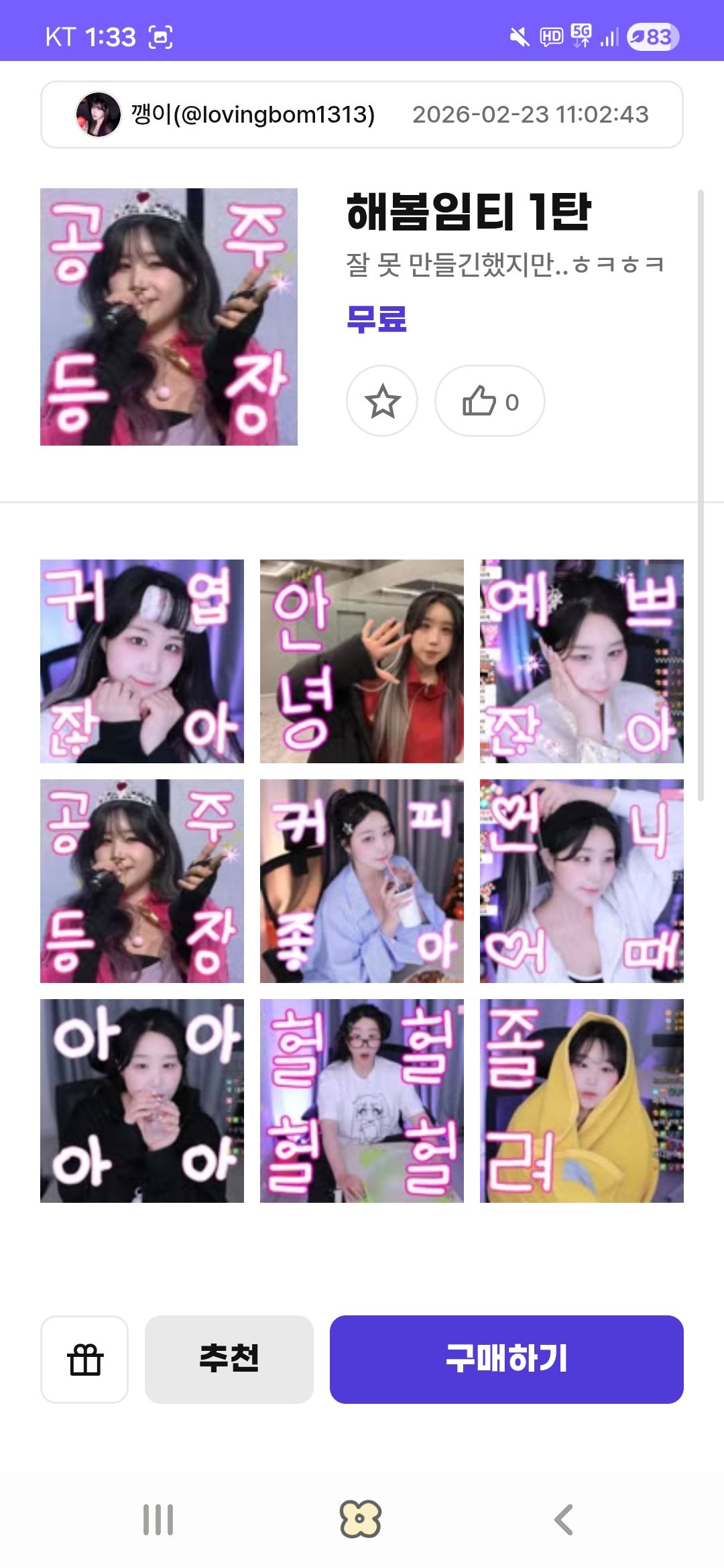This screenshot has height=1568, width=724.
Task: Tap the back arrow in bottom navigation
Action: [562, 1514]
